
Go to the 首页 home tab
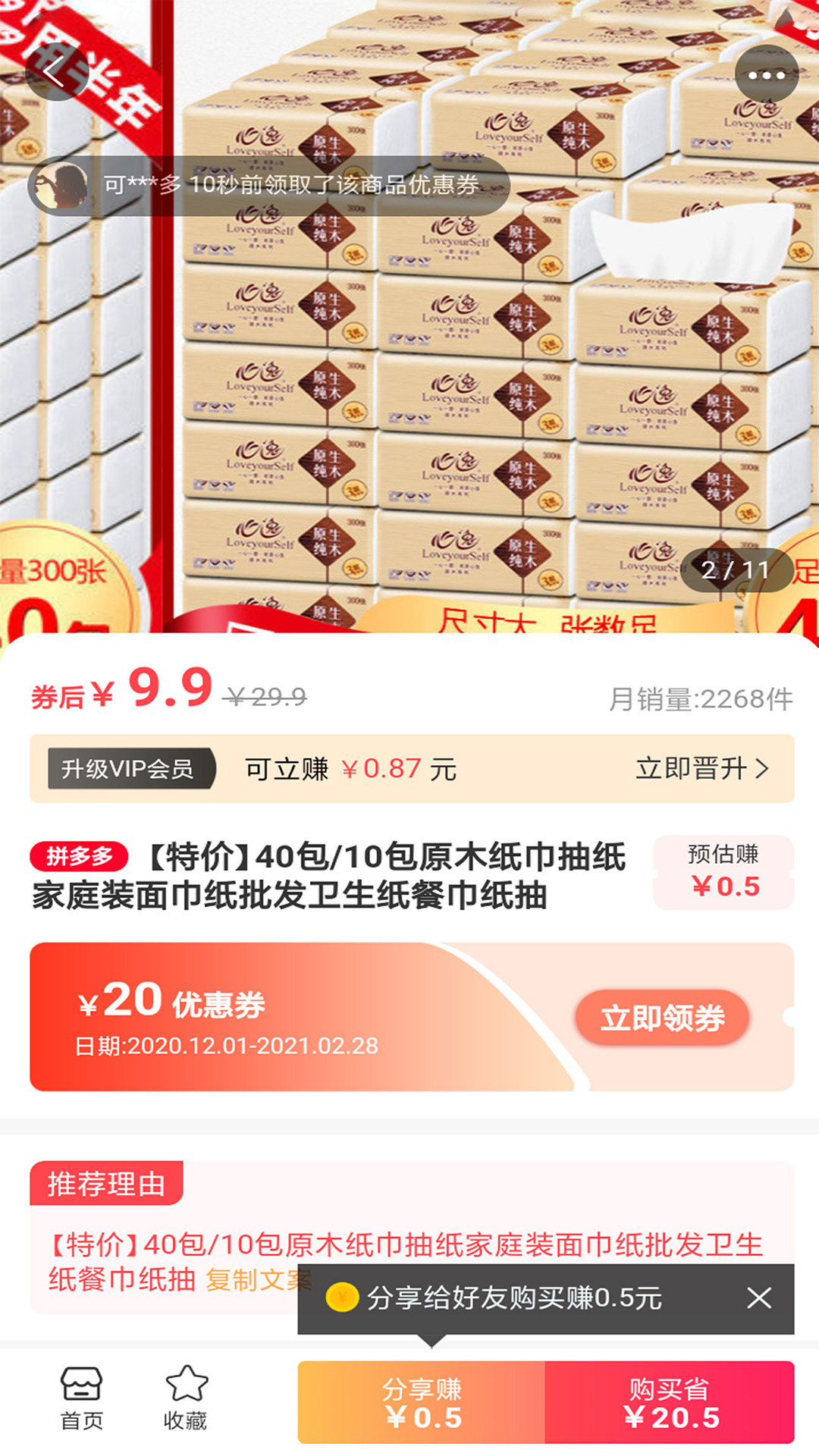tap(81, 1400)
